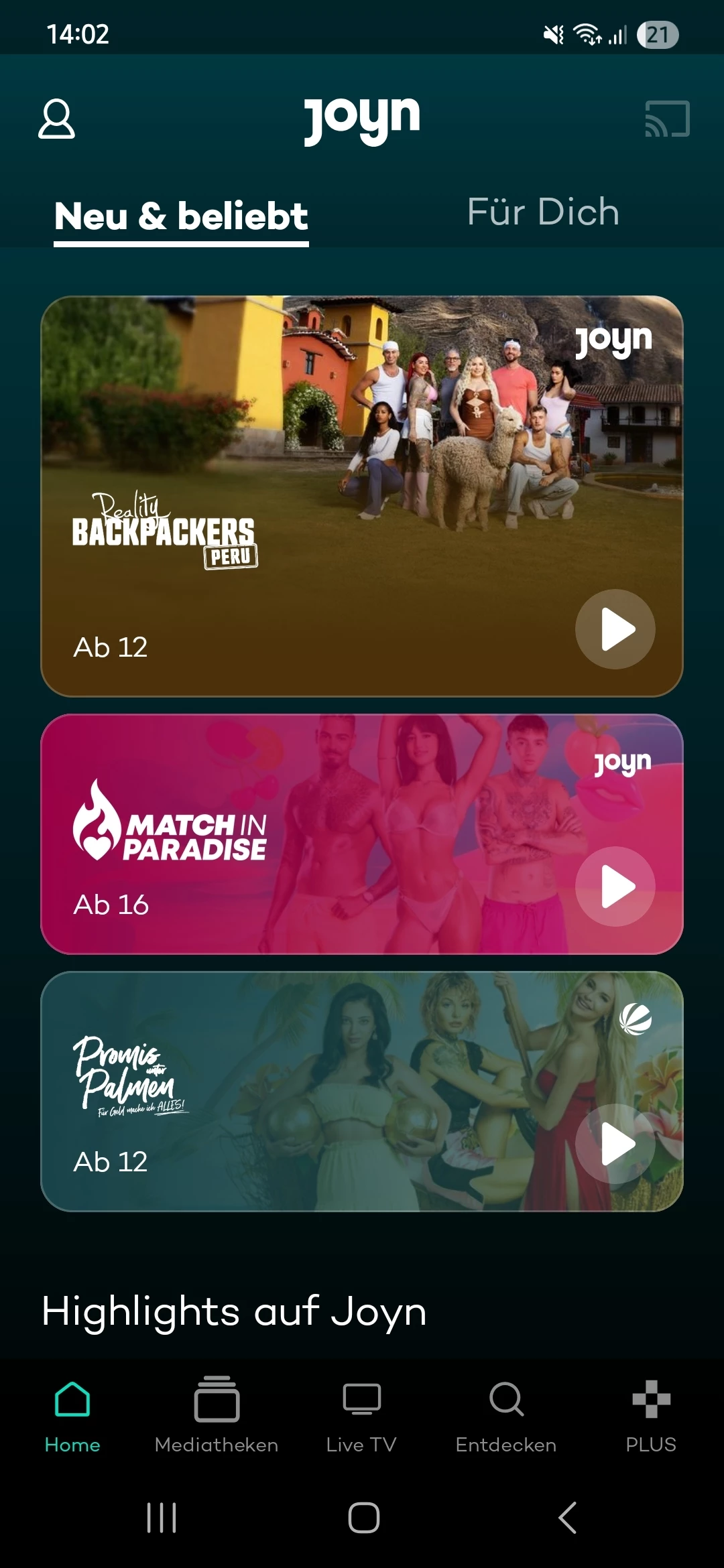724x1568 pixels.
Task: Play Match in Paradise
Action: coord(615,887)
